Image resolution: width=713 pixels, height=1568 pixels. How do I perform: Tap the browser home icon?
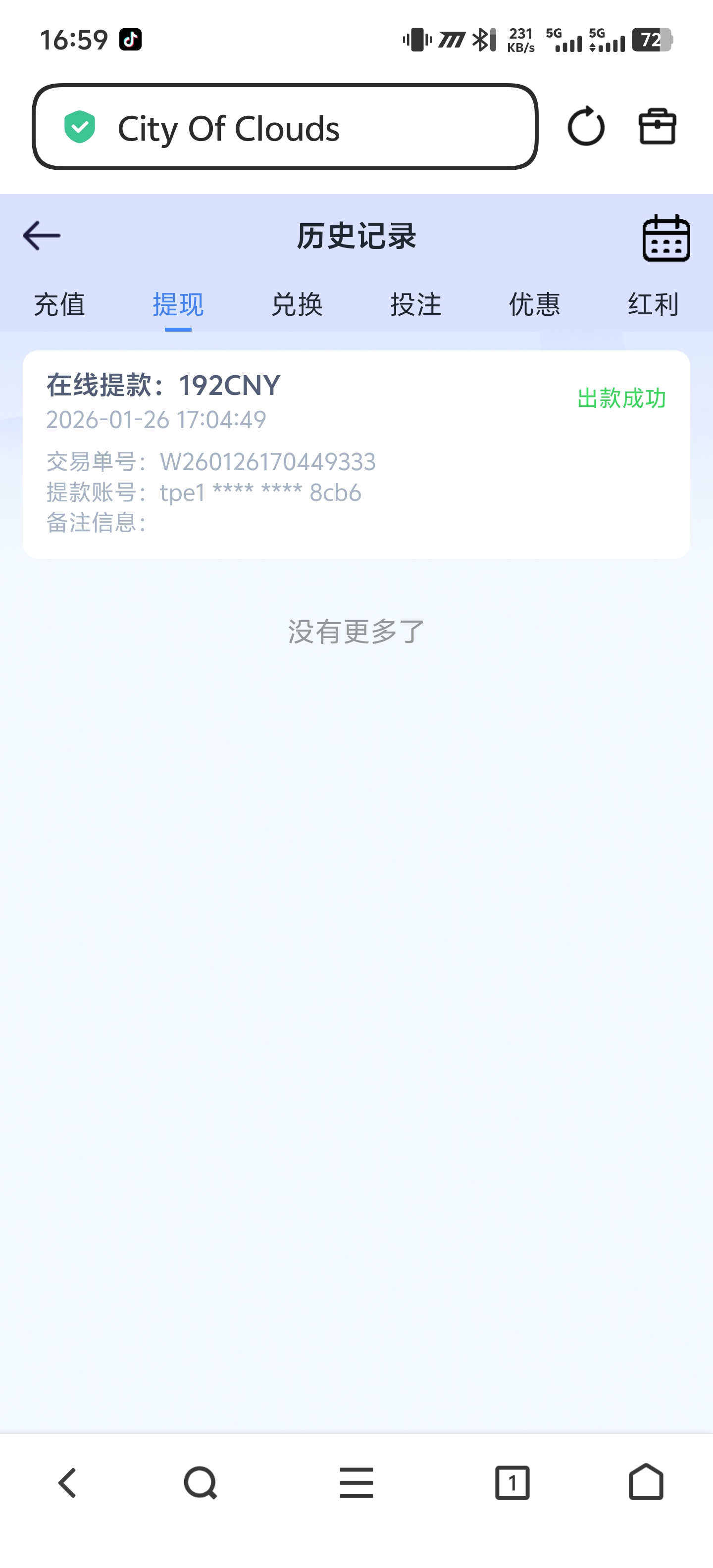tap(646, 1483)
